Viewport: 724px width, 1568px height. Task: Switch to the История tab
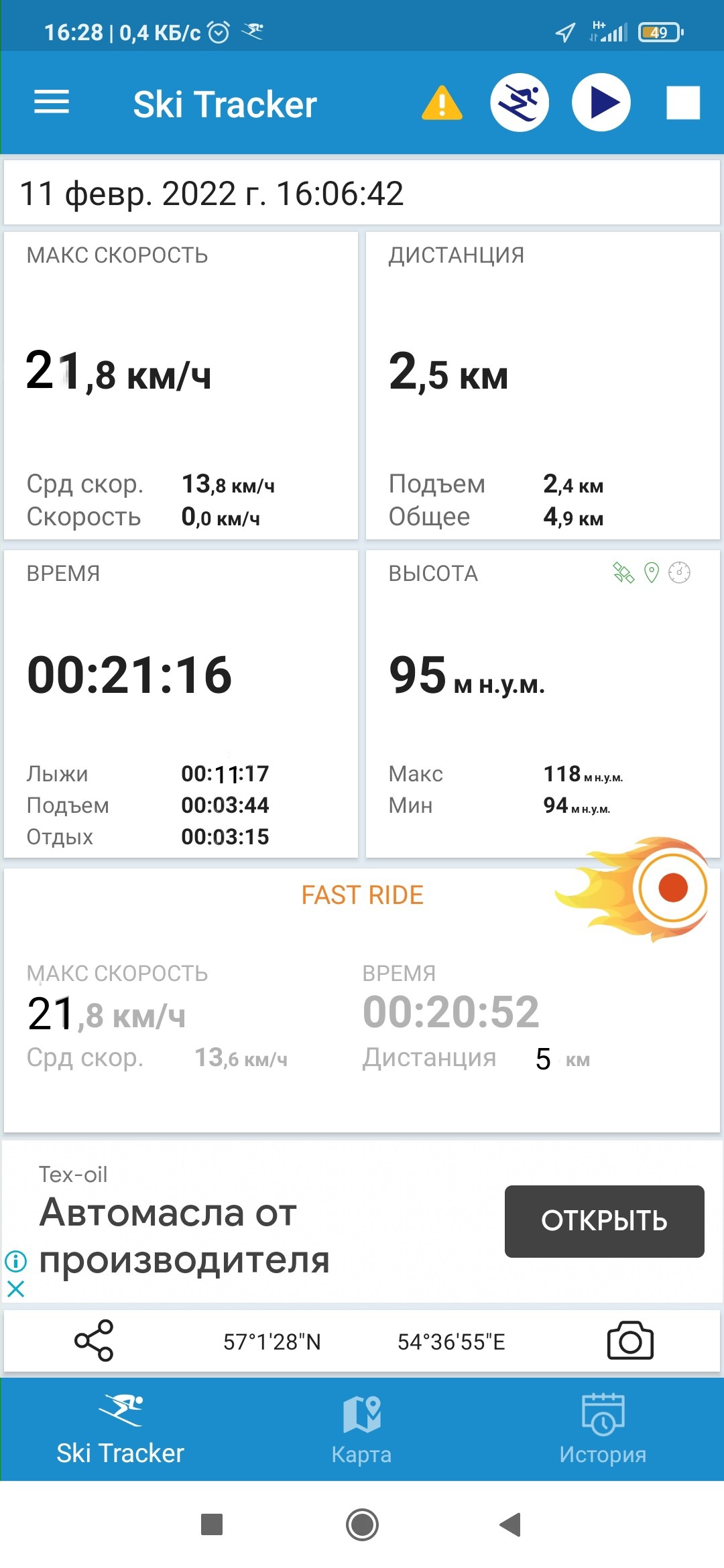603,1429
